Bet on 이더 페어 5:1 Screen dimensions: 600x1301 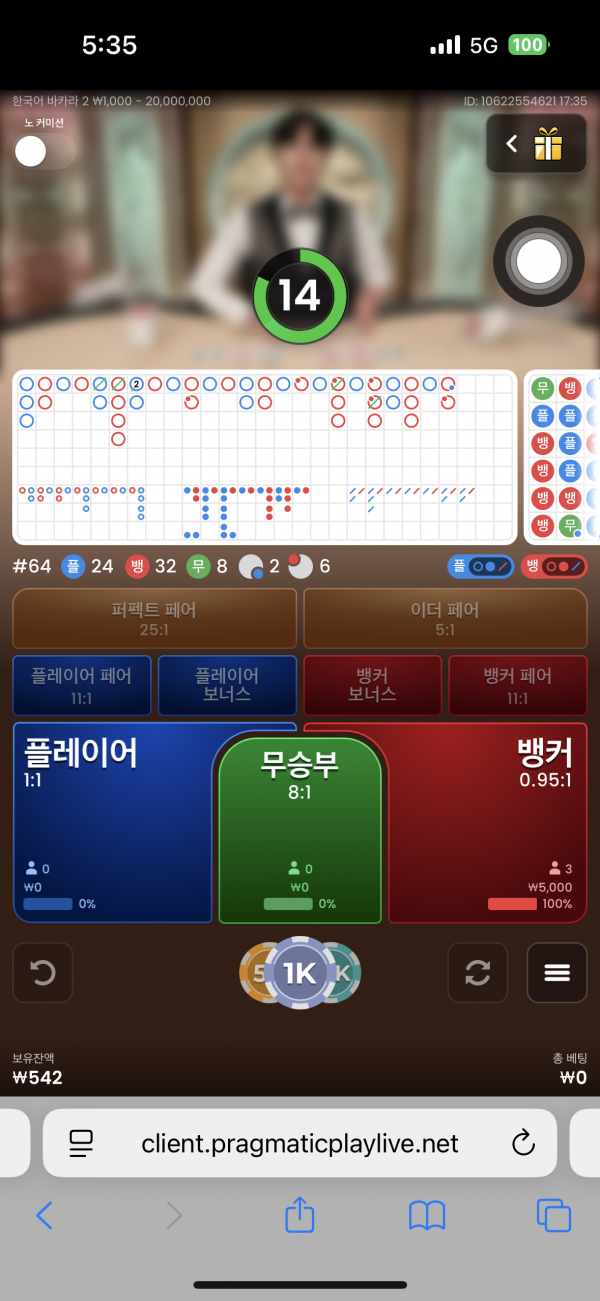pos(445,618)
